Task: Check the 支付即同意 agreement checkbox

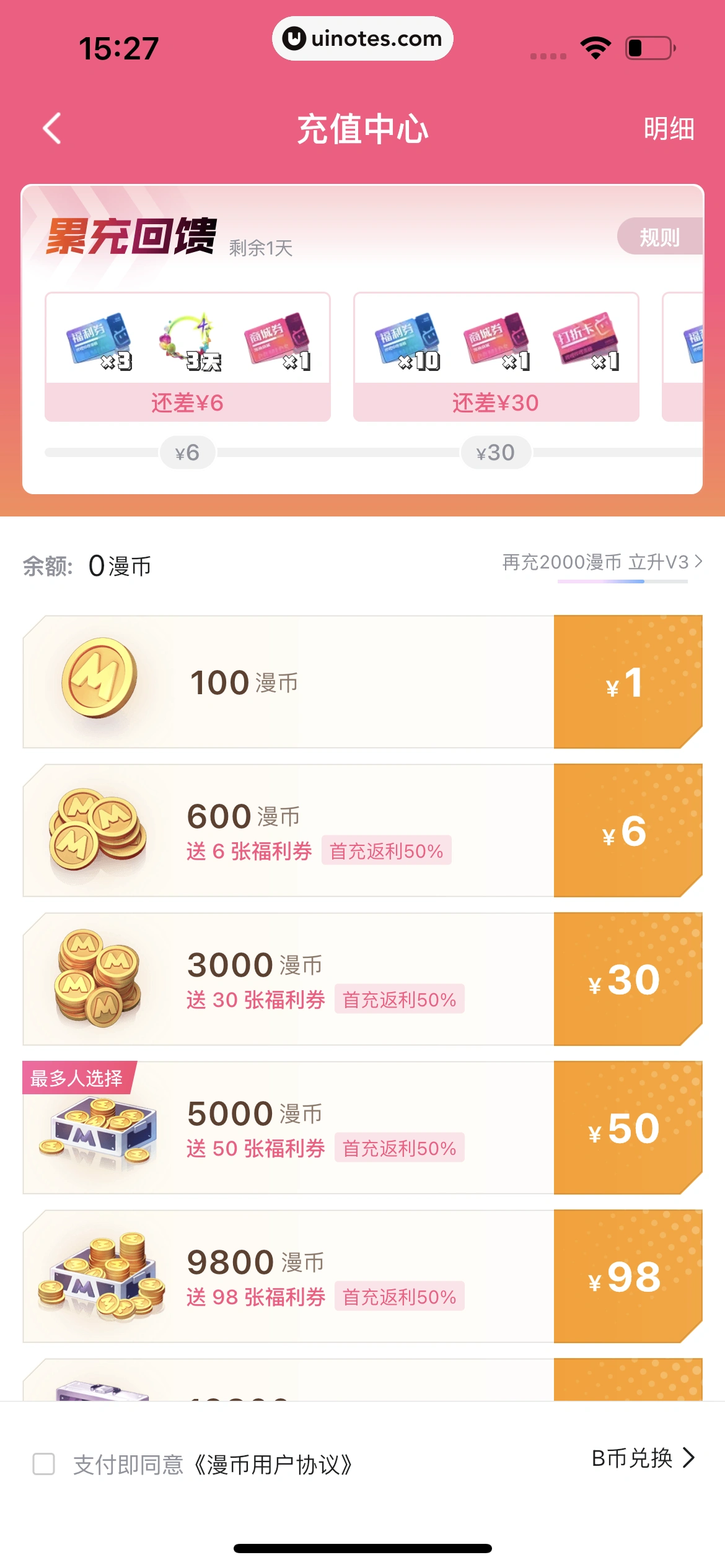Action: pos(44,1465)
